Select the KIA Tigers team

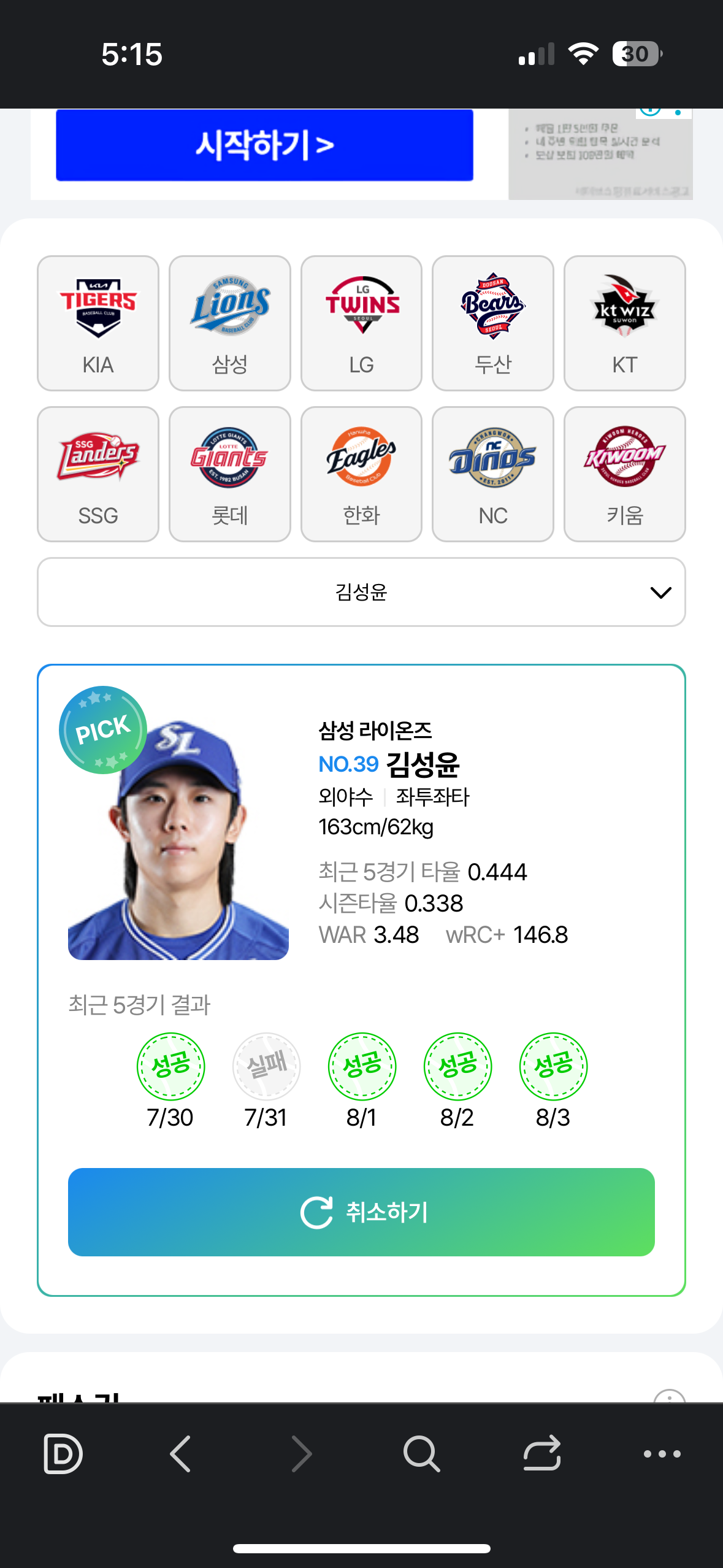98,323
